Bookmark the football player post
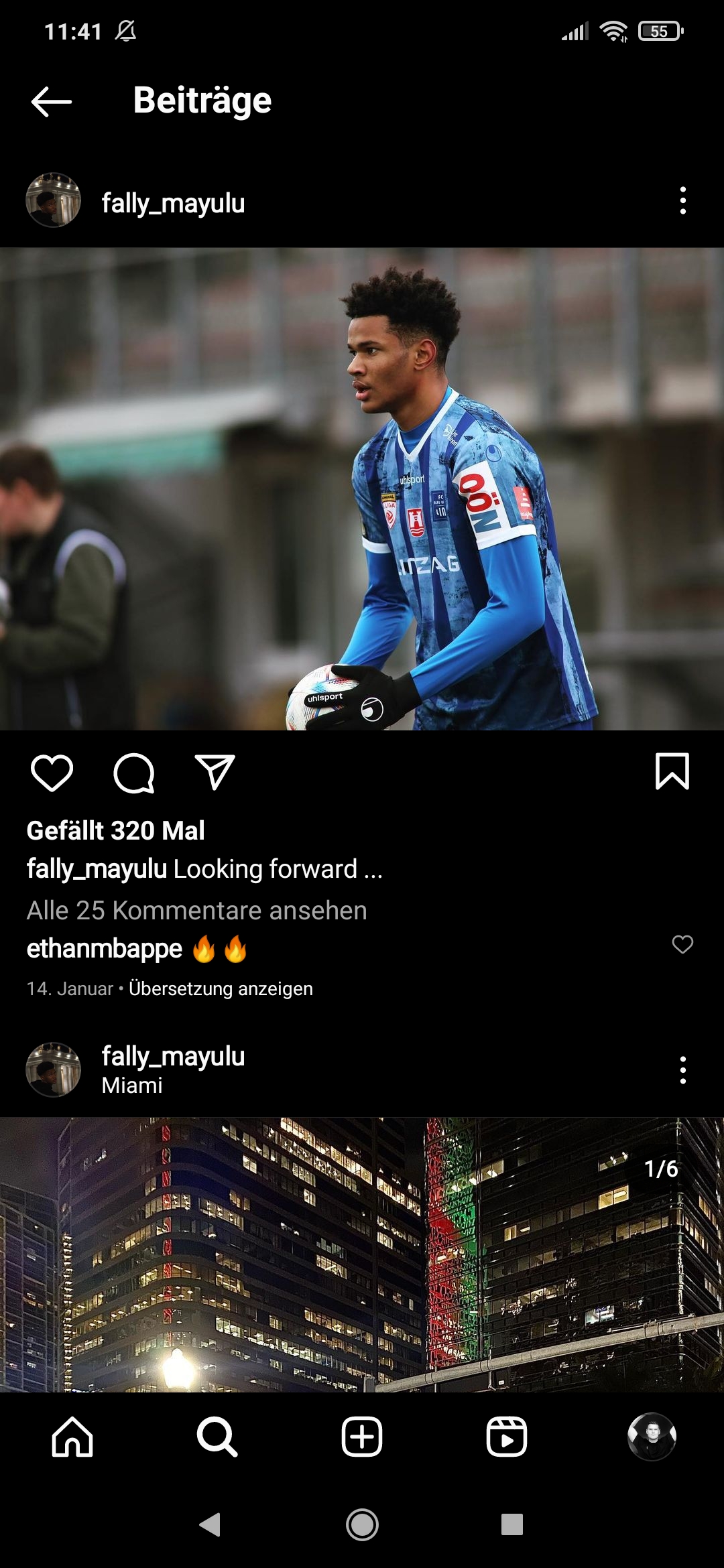Screen dimensions: 724x1568 coord(672,771)
